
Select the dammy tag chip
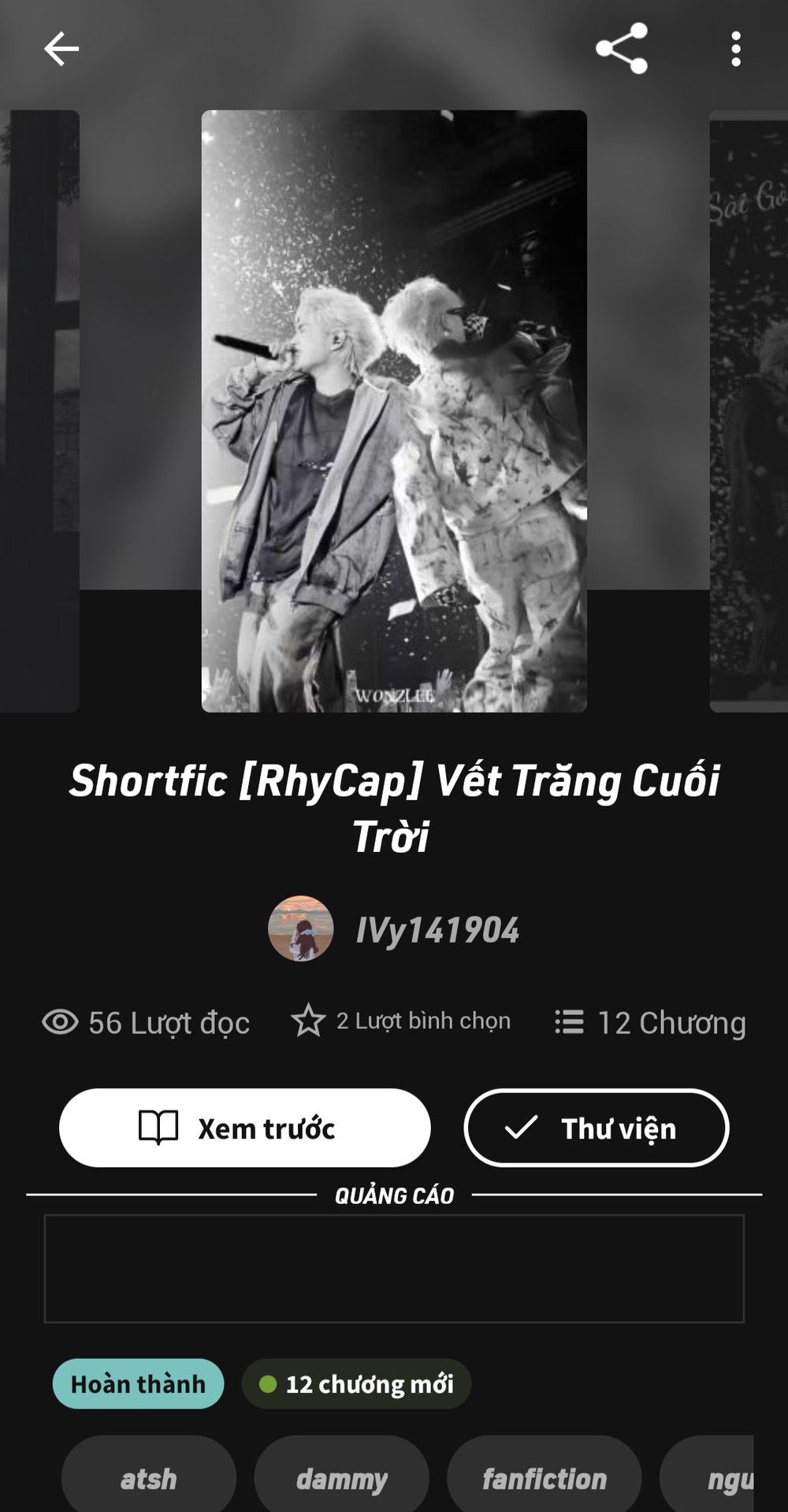341,1479
